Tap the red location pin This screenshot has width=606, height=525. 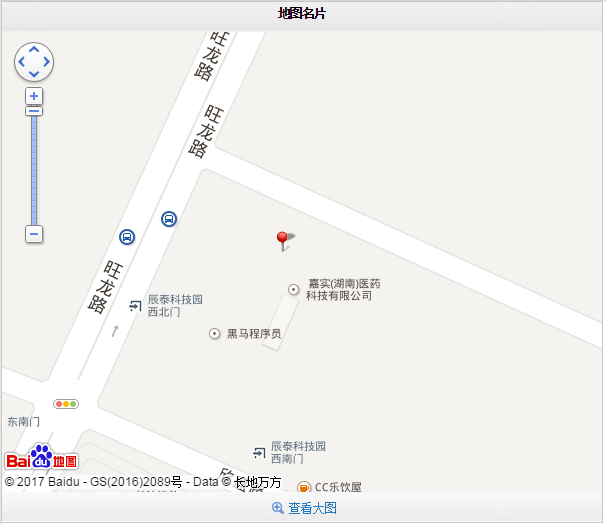[x=282, y=239]
